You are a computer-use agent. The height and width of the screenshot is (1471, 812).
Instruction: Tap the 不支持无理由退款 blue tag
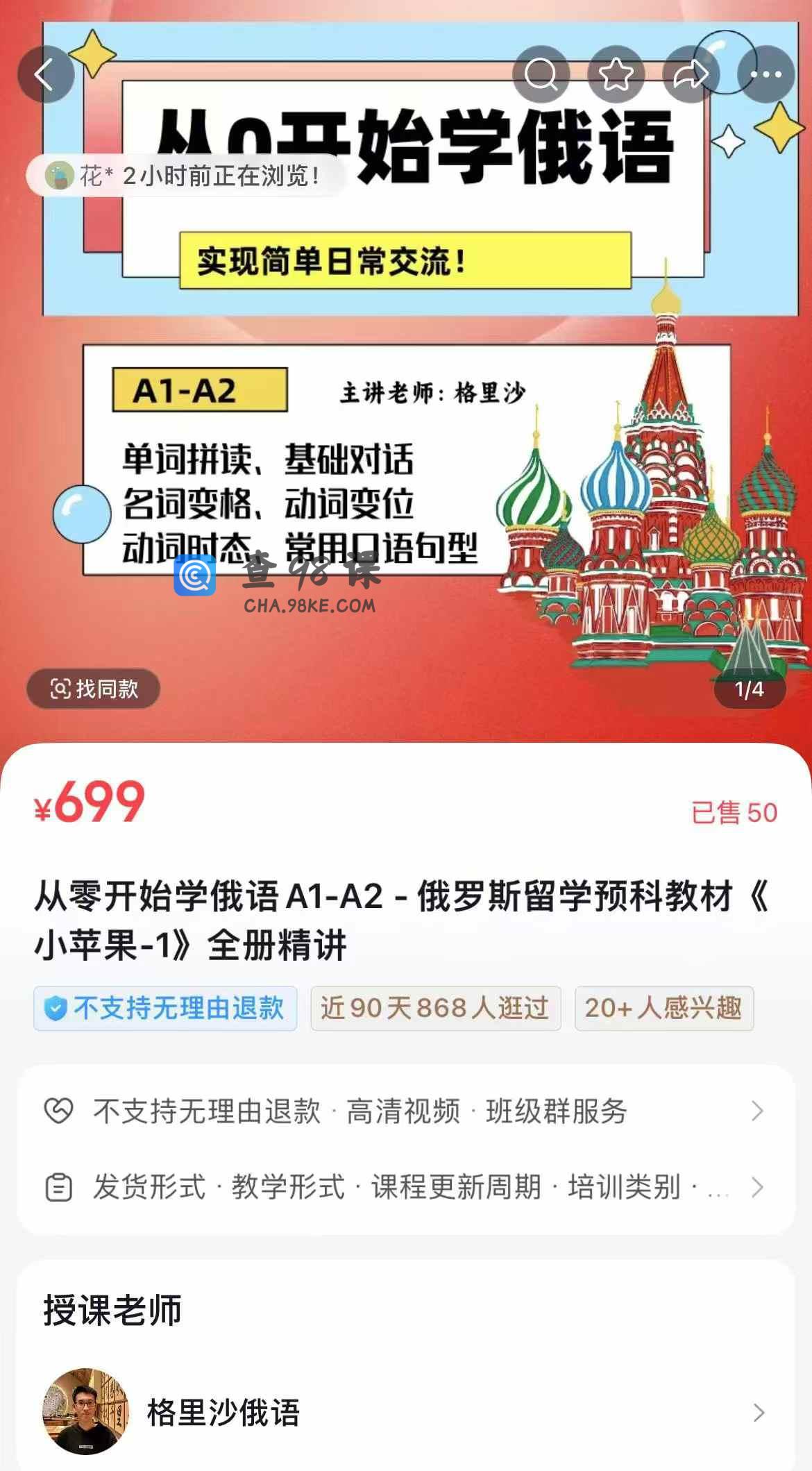tap(165, 1008)
